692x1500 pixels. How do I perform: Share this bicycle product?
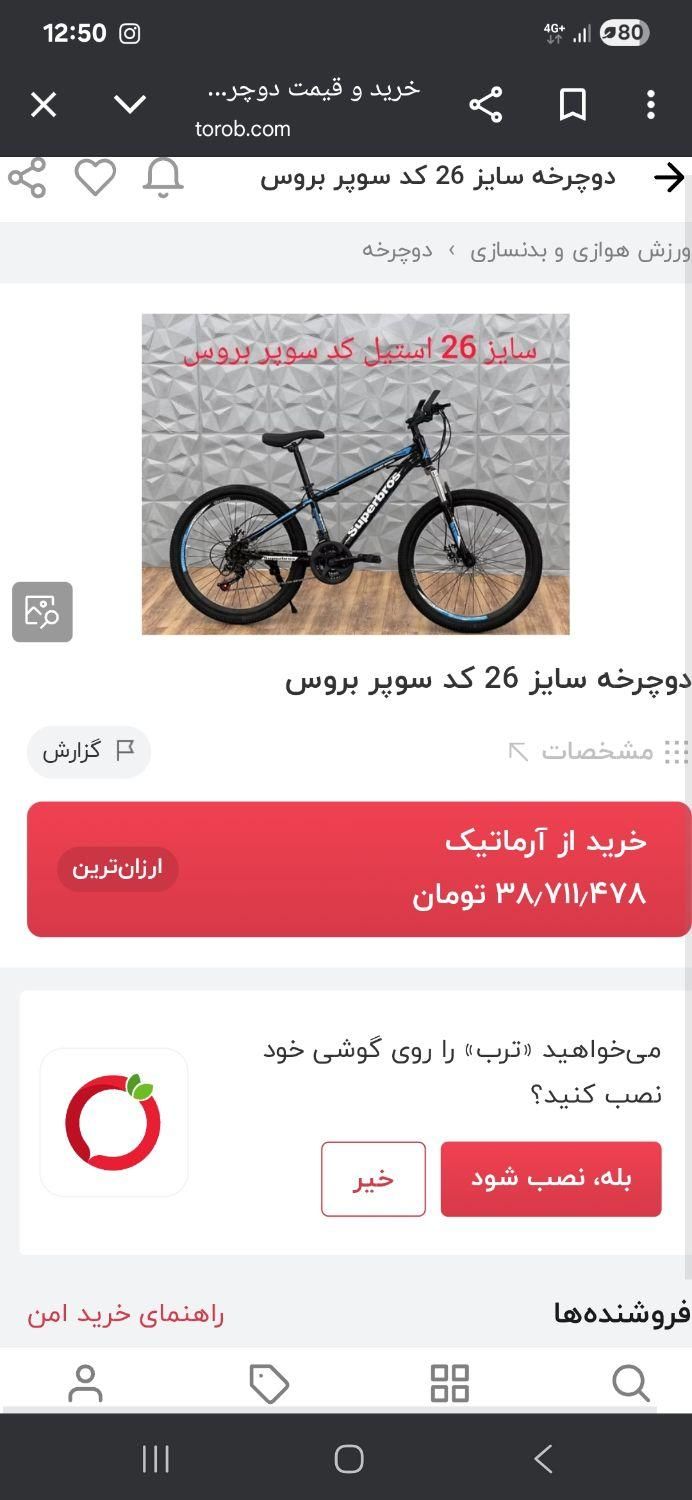(x=27, y=178)
